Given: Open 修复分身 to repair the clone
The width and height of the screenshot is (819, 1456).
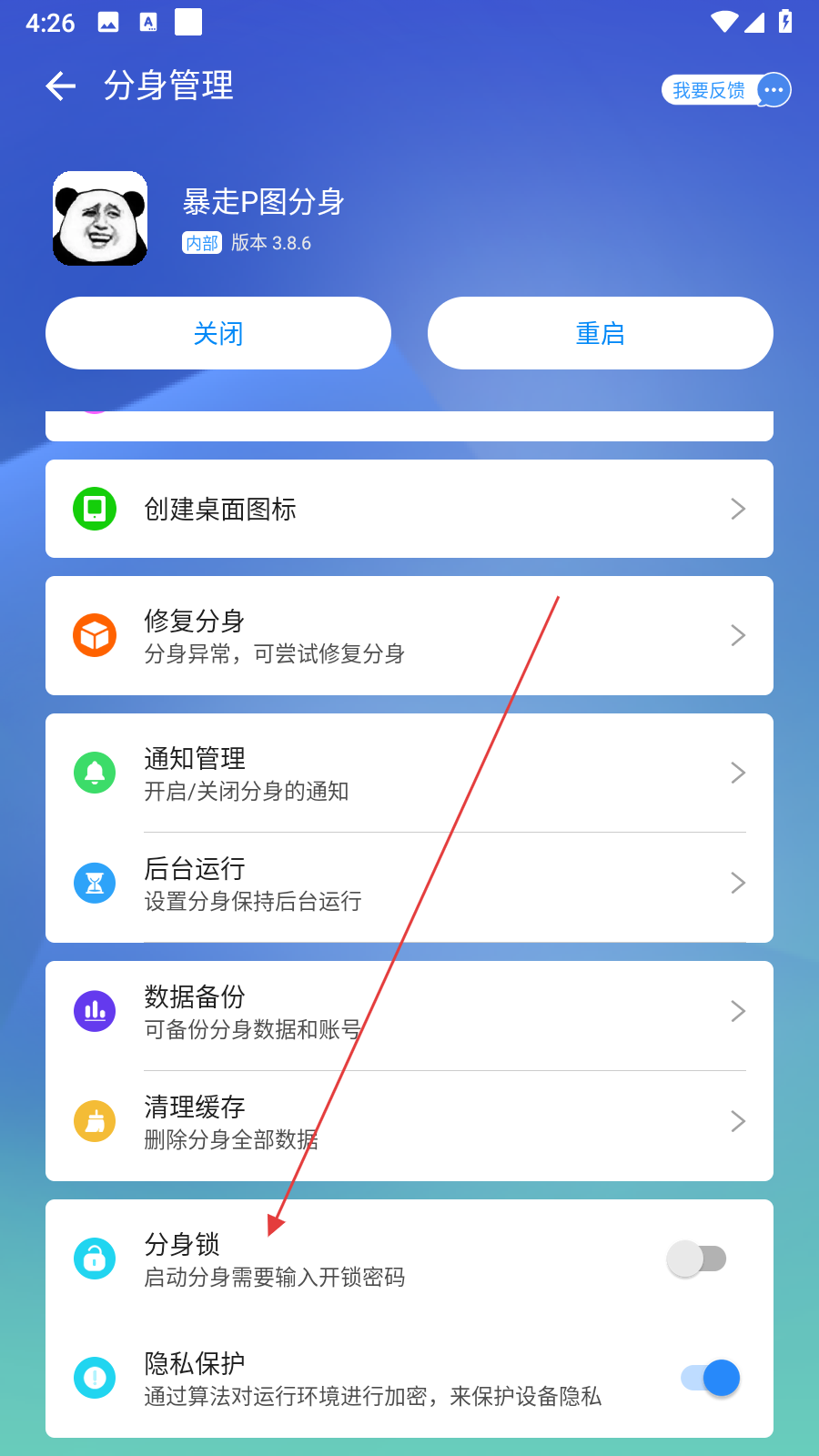Looking at the screenshot, I should pos(409,635).
